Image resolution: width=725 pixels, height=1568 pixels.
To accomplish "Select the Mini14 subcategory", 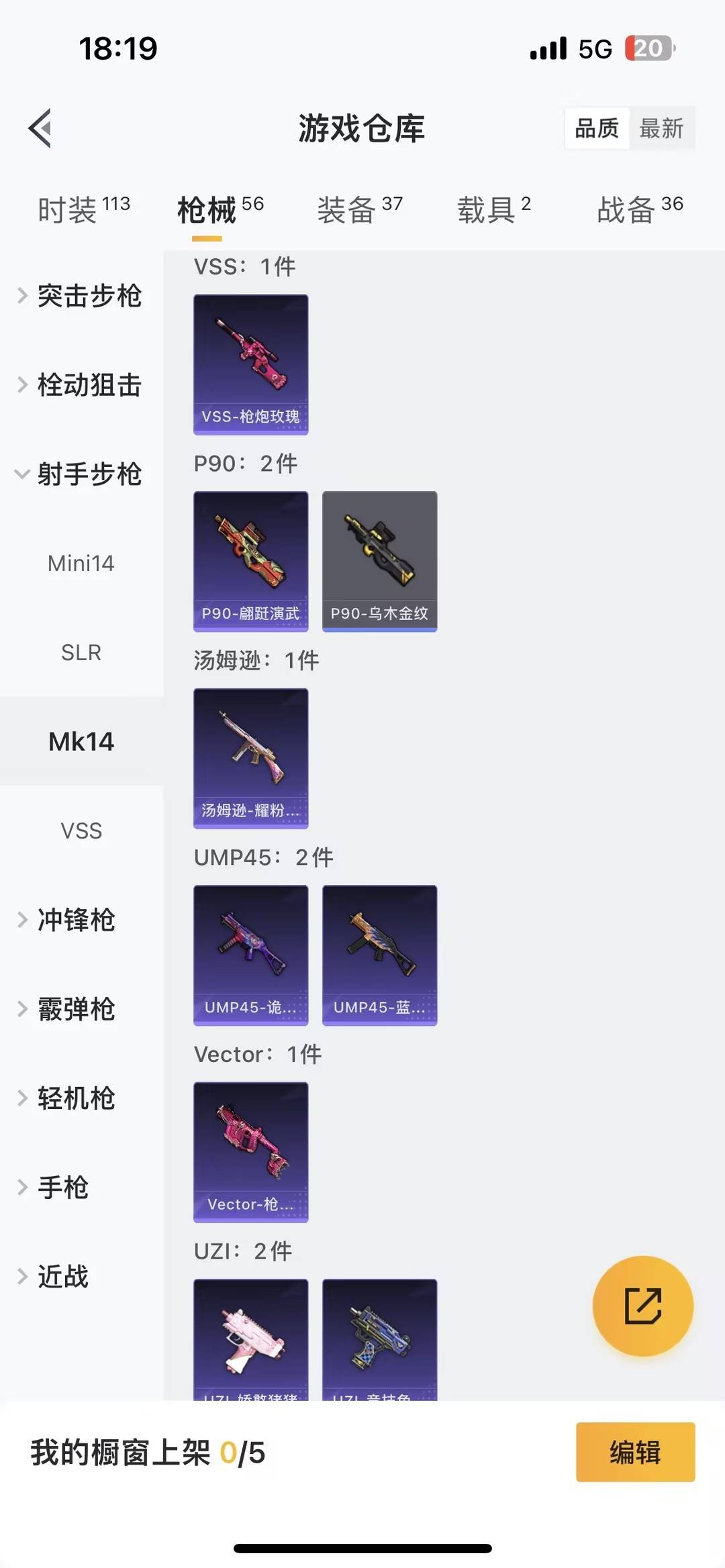I will coord(81,563).
